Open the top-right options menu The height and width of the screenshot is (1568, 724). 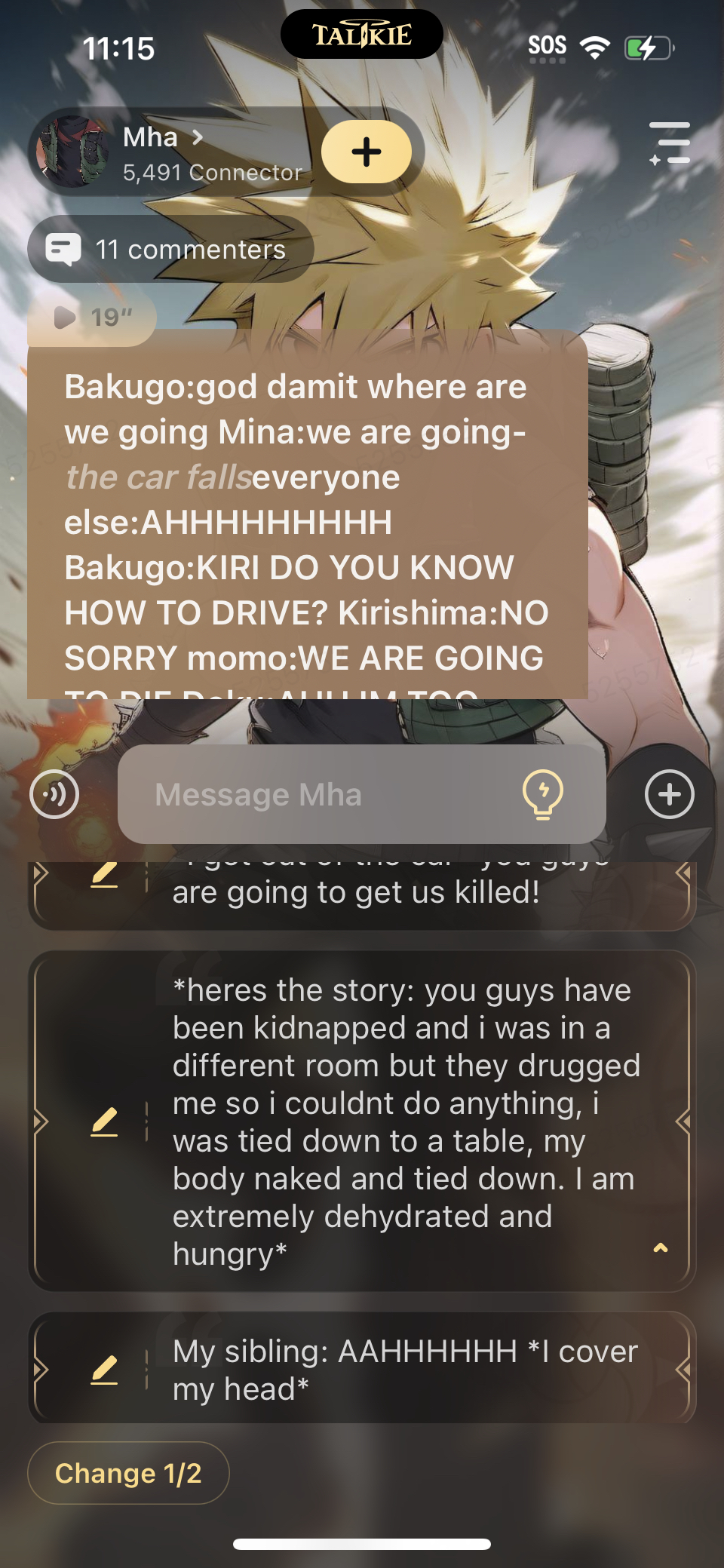670,143
